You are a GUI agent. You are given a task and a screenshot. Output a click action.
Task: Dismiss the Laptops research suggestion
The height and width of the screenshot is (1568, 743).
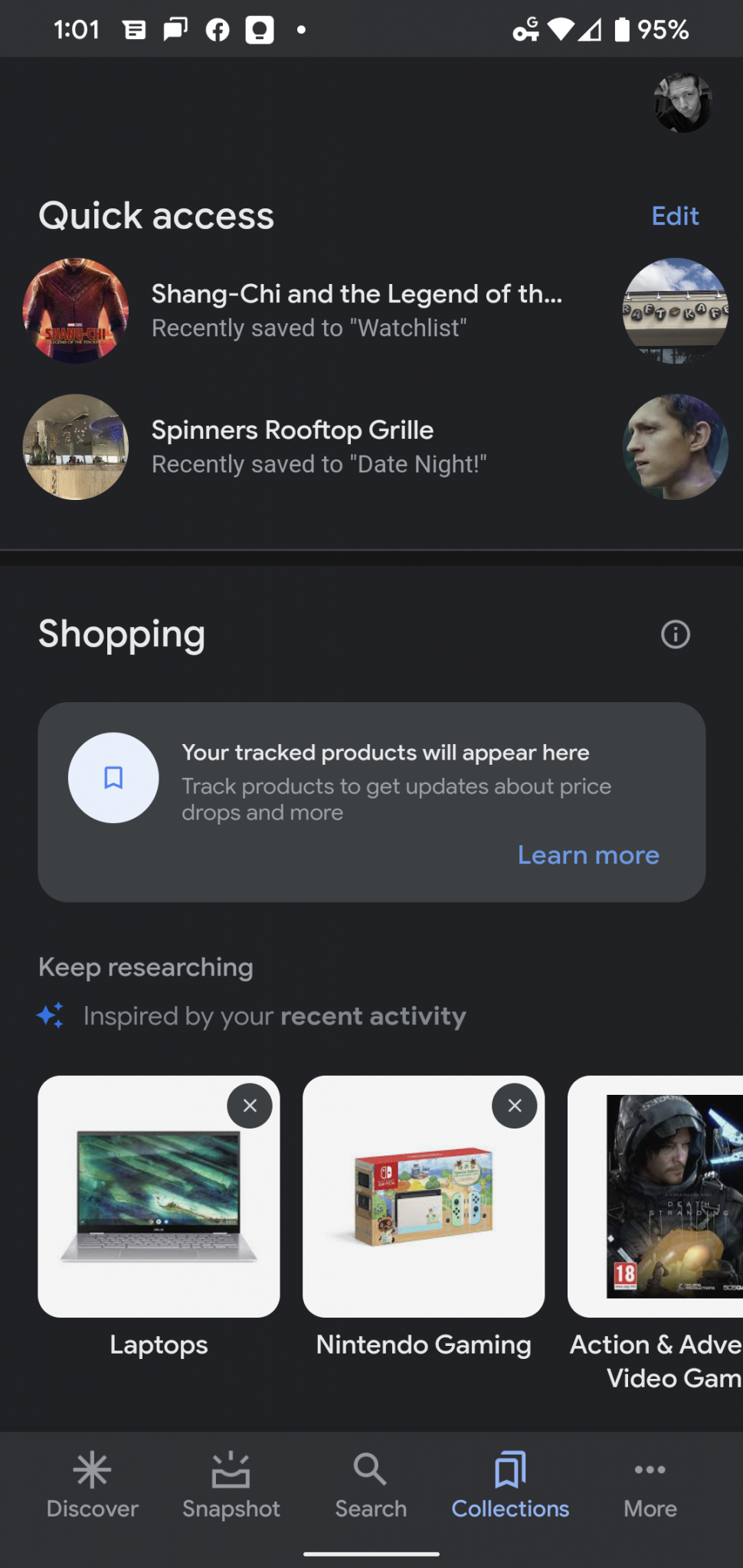click(x=250, y=1106)
